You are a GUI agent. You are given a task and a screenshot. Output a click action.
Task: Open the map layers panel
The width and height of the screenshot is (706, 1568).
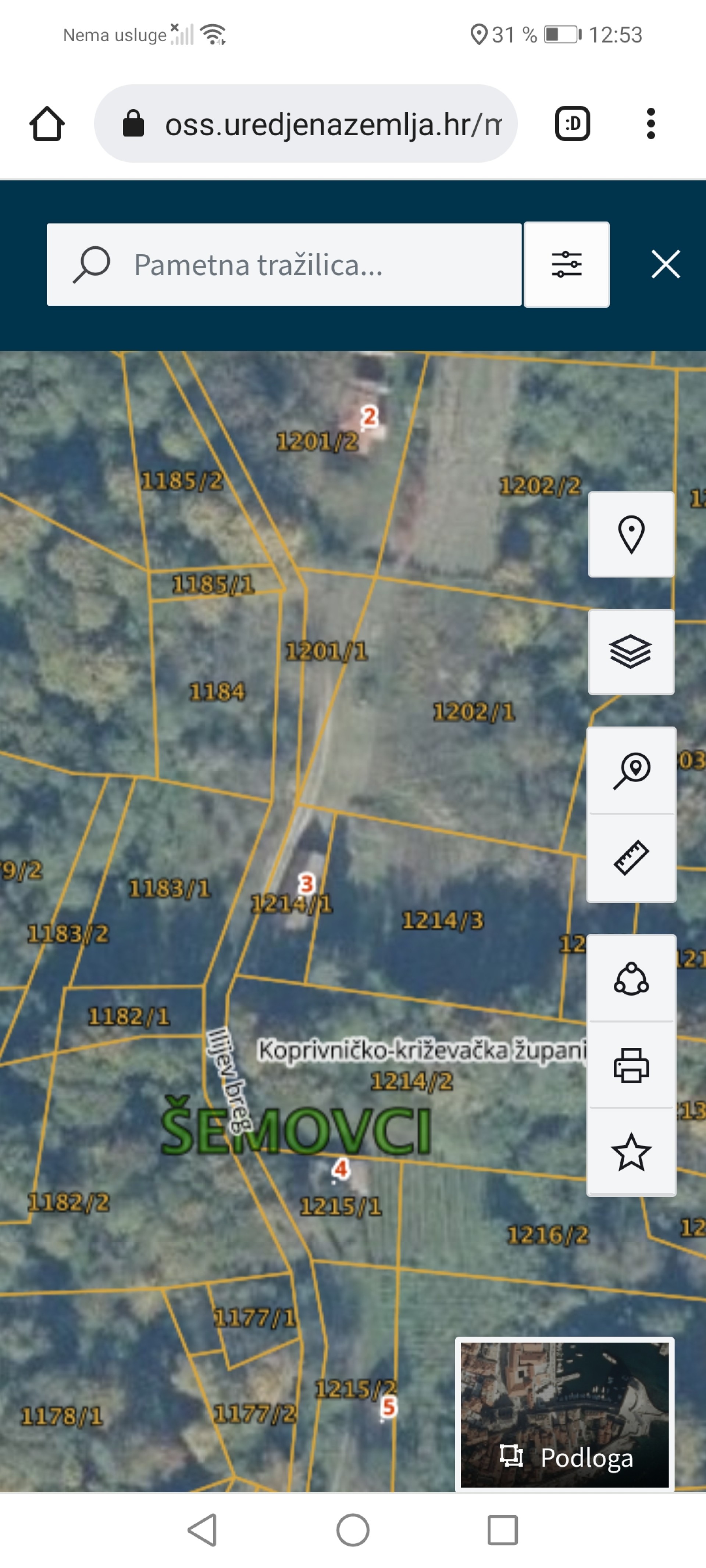point(631,651)
